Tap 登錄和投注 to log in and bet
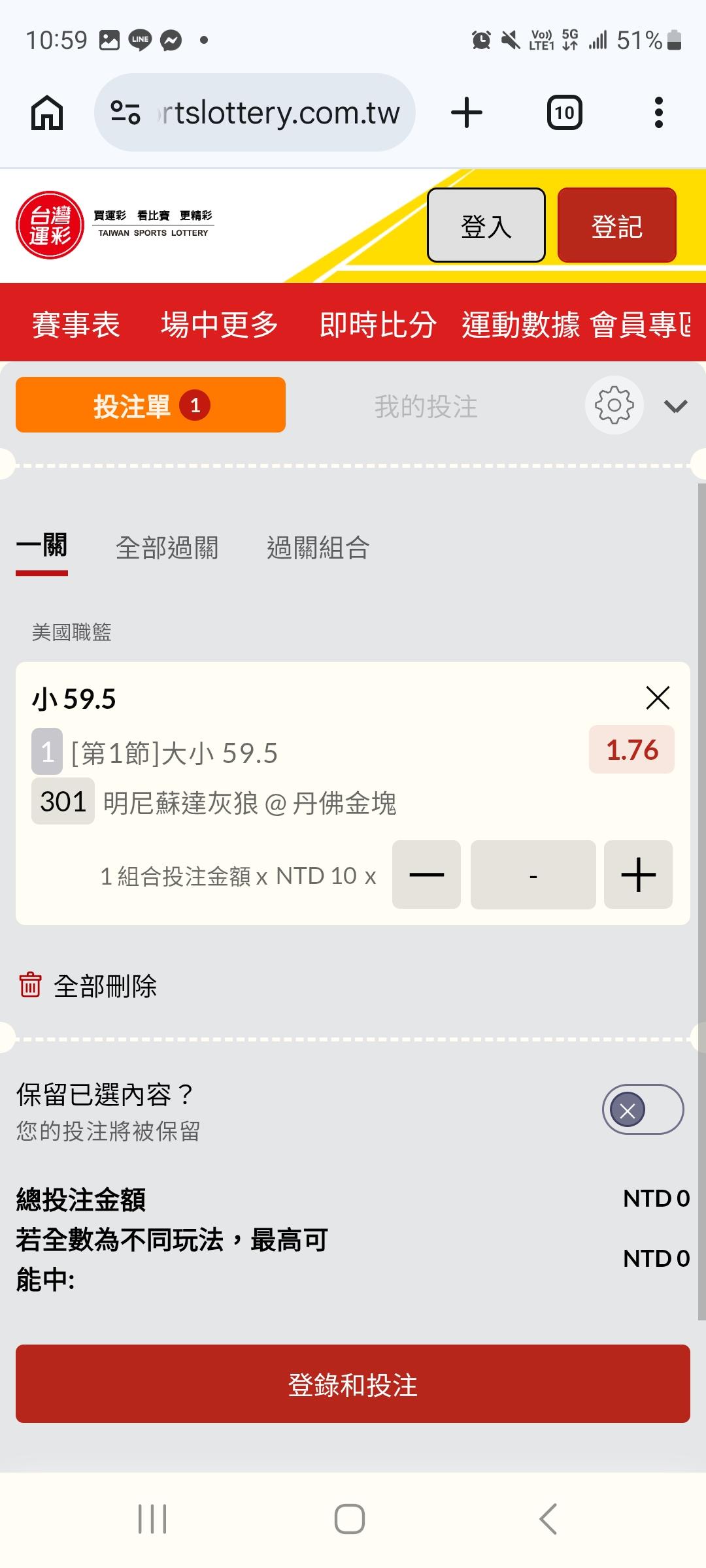Image resolution: width=706 pixels, height=1568 pixels. pyautogui.click(x=353, y=1384)
